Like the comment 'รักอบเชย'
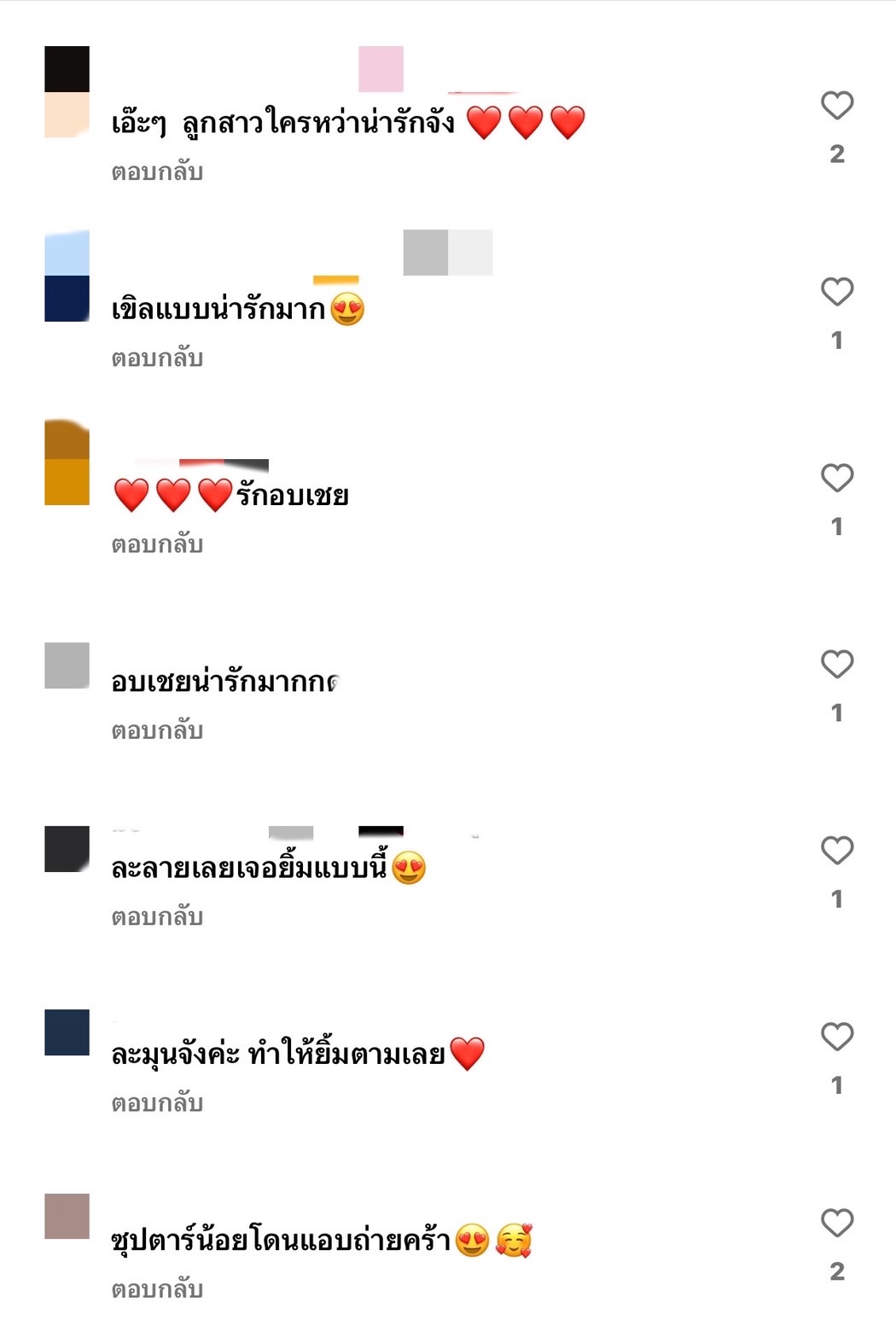Screen dimensions: 896x1331 click(836, 478)
